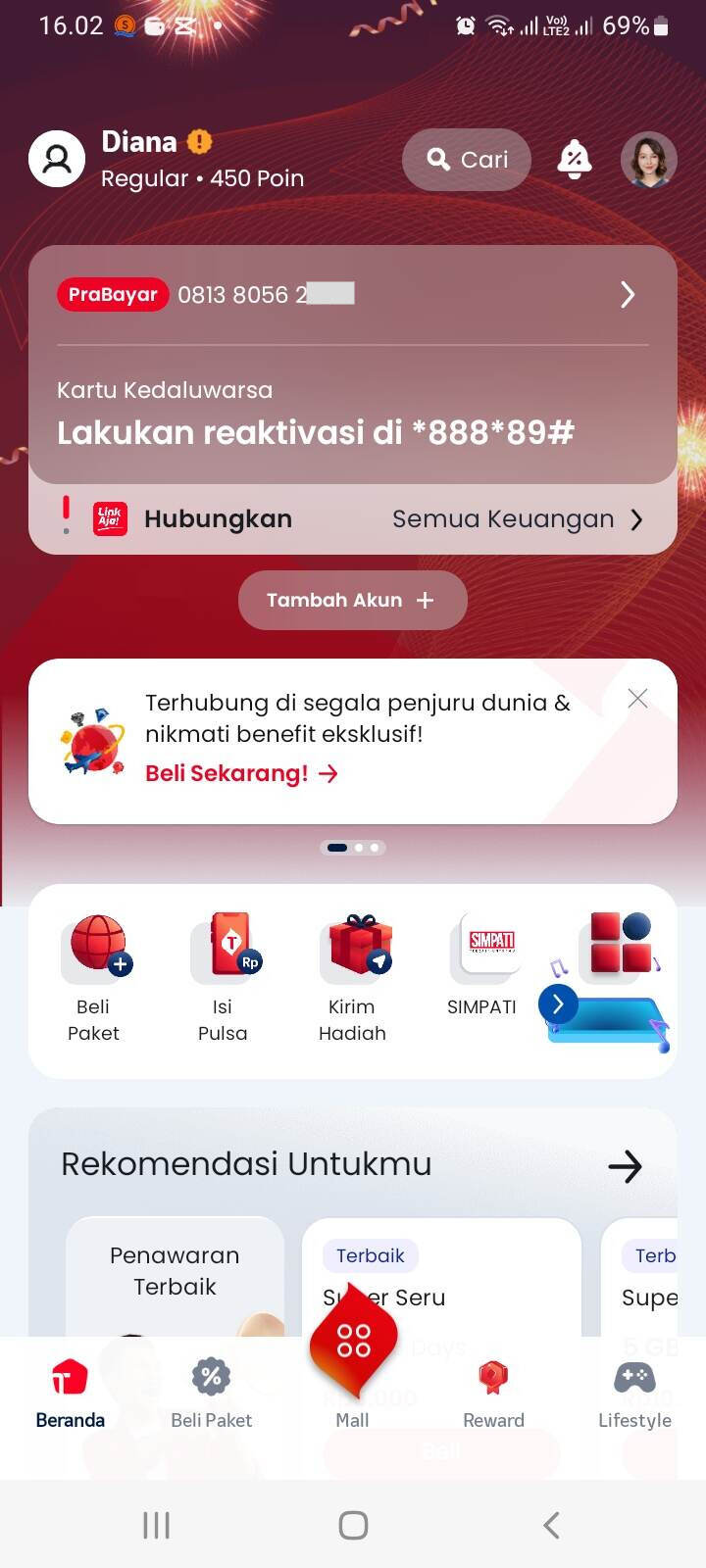
Task: Show more shortcuts with blue arrow
Action: tap(558, 1004)
